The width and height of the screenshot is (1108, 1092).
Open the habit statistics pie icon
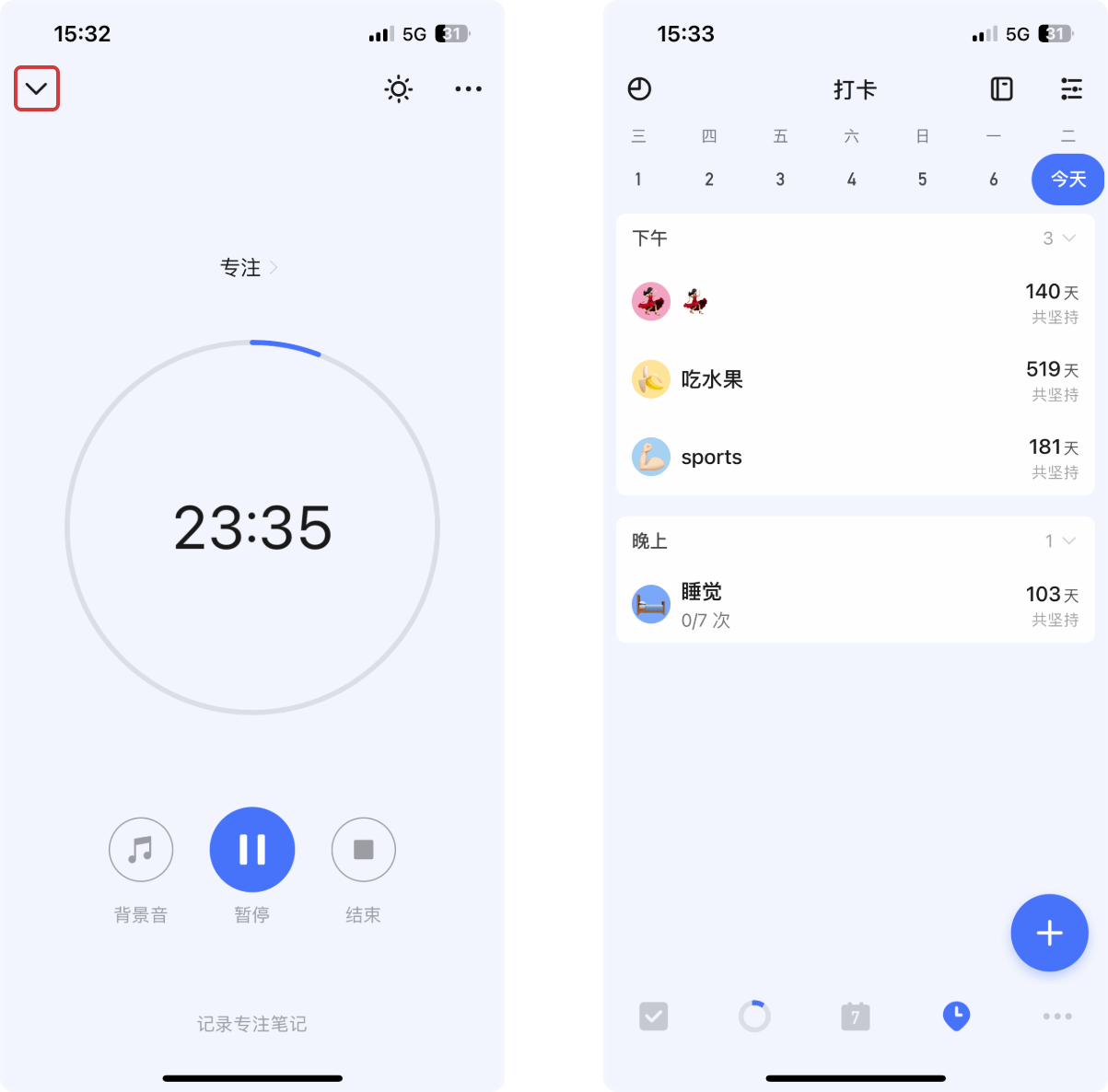(x=639, y=89)
